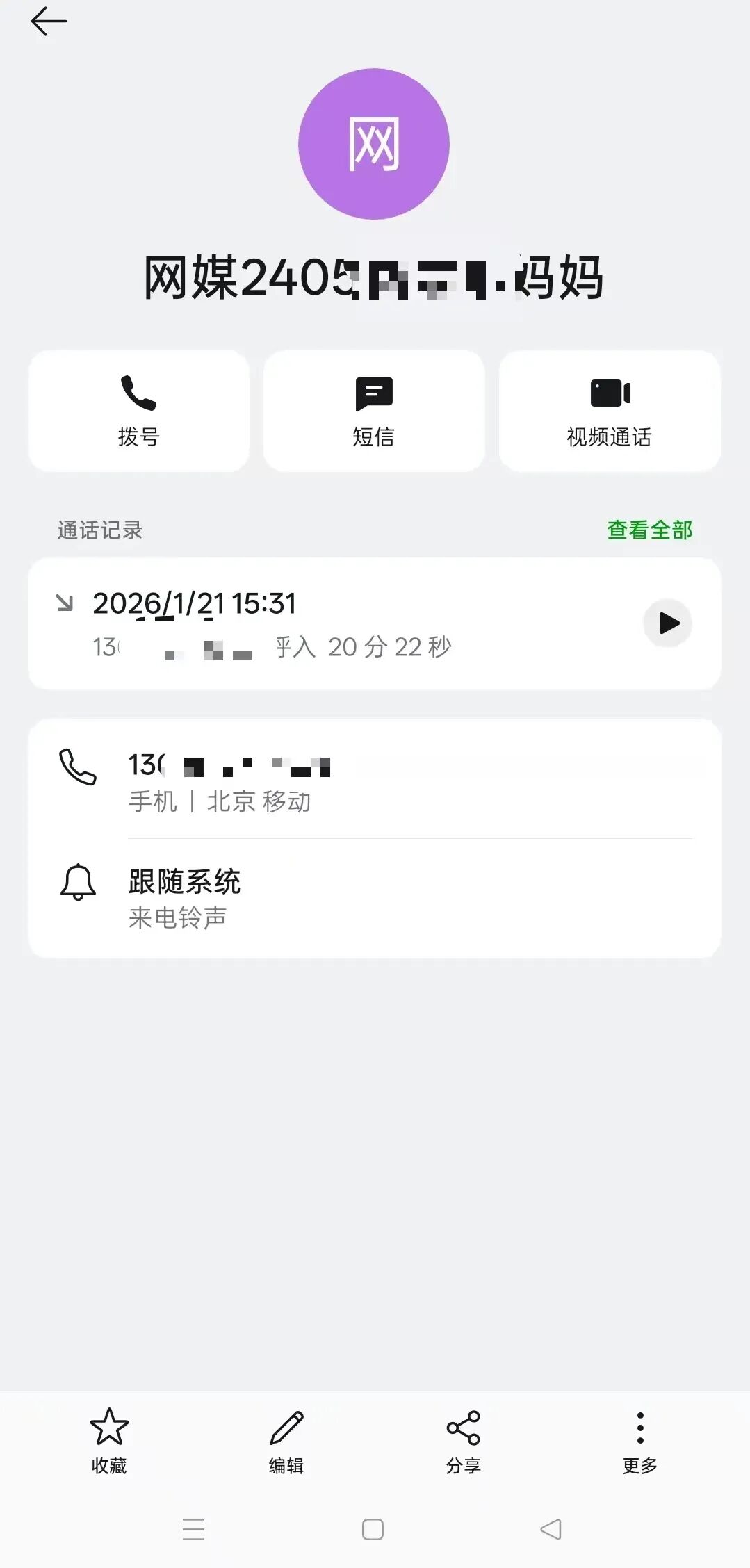Change the 来电铃声 ringtone setting

374,898
